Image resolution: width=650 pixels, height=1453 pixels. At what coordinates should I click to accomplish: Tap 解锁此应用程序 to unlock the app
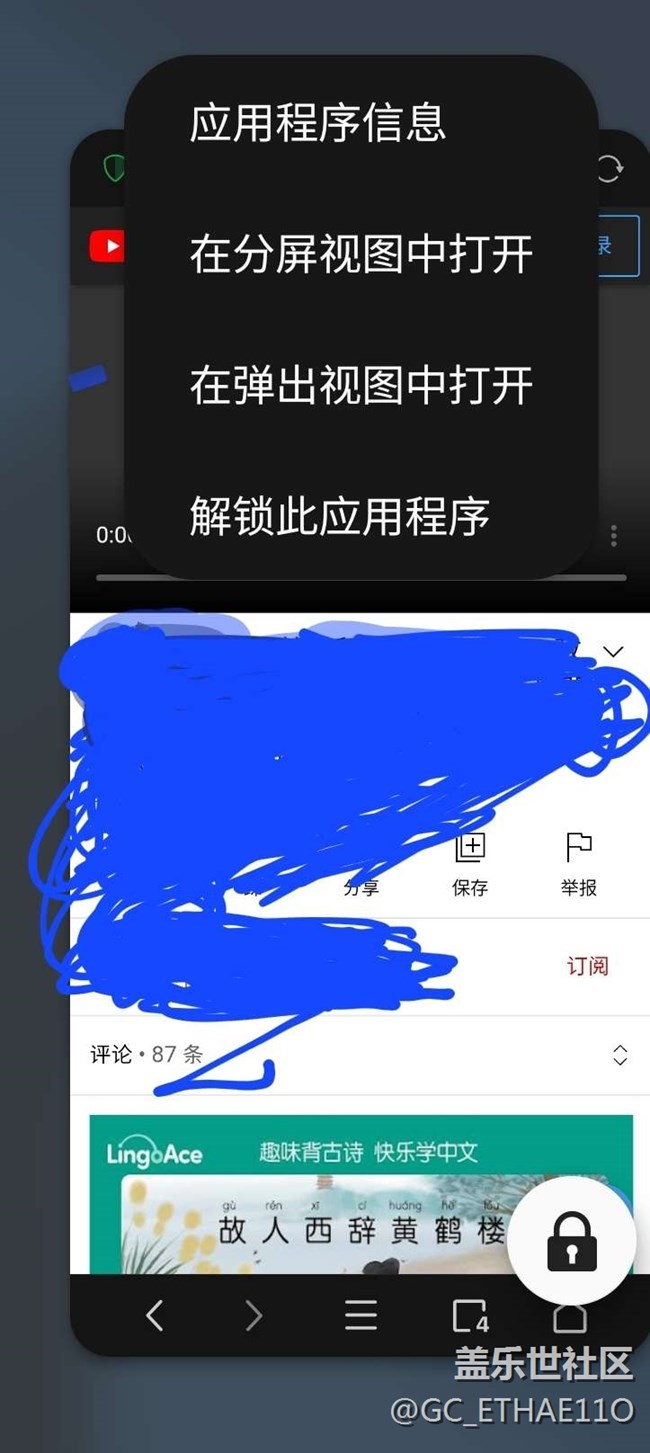coord(339,517)
